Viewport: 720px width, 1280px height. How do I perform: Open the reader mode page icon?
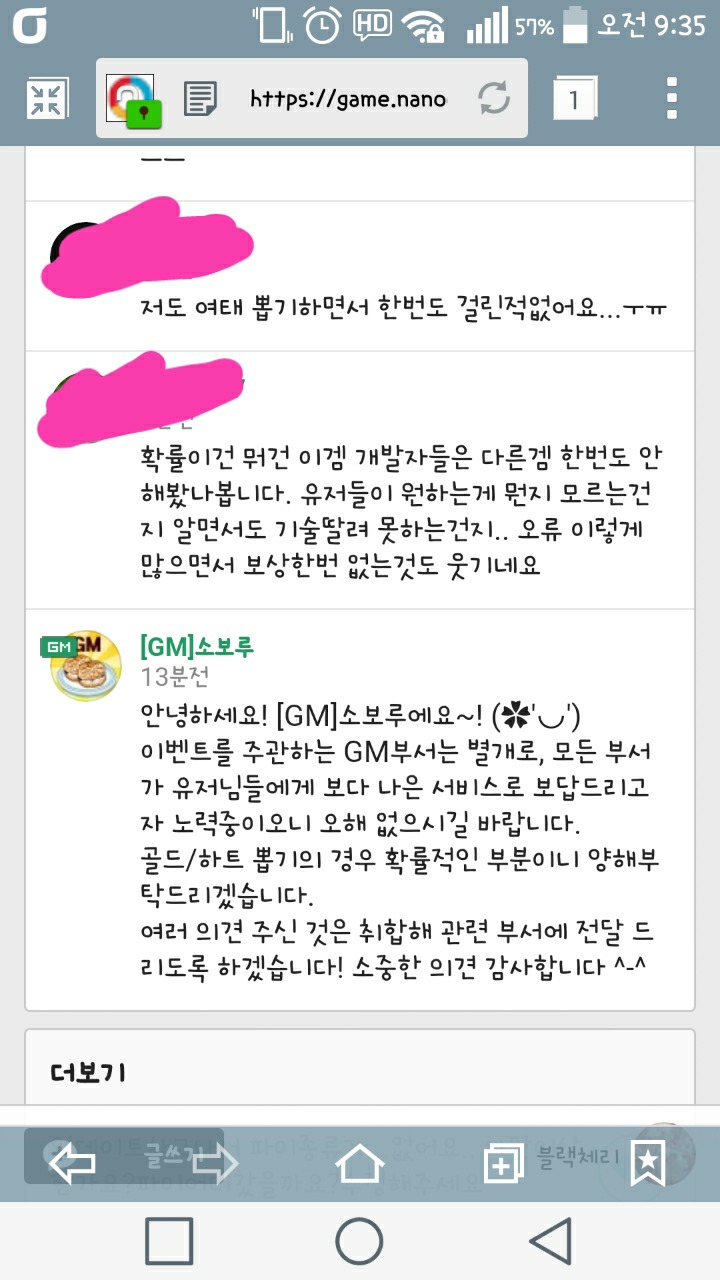tap(201, 98)
